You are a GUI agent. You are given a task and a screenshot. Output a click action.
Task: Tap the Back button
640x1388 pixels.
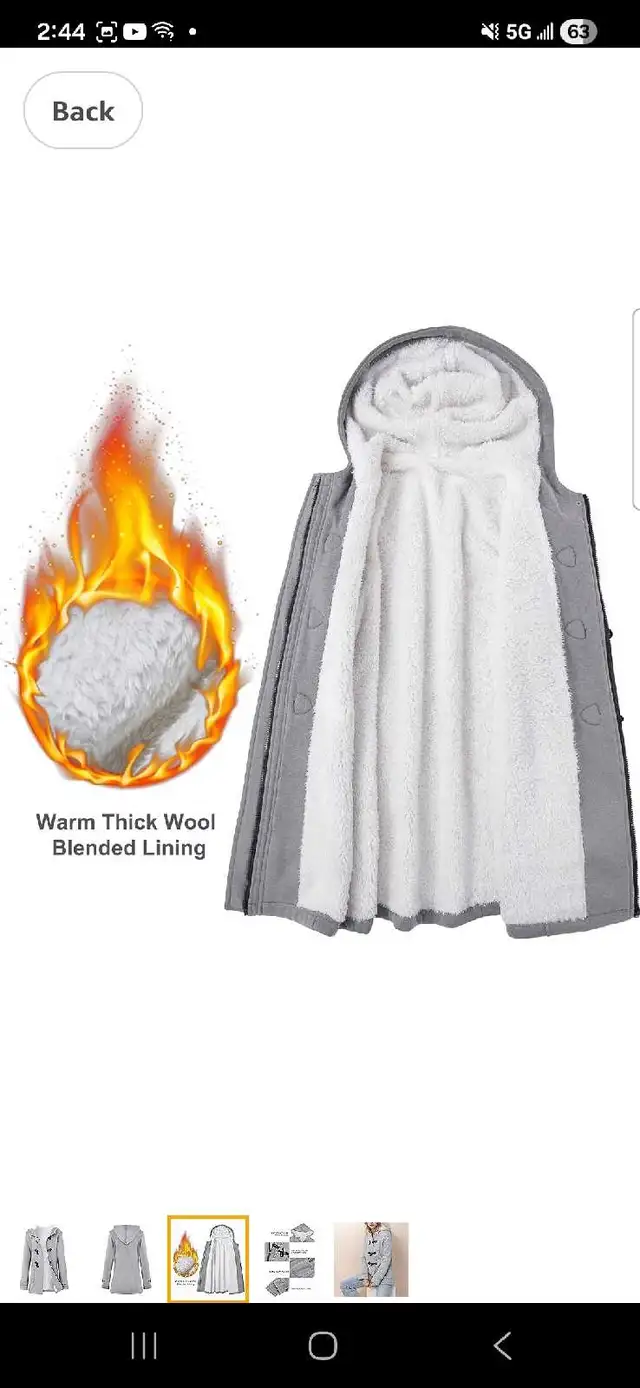pos(83,111)
